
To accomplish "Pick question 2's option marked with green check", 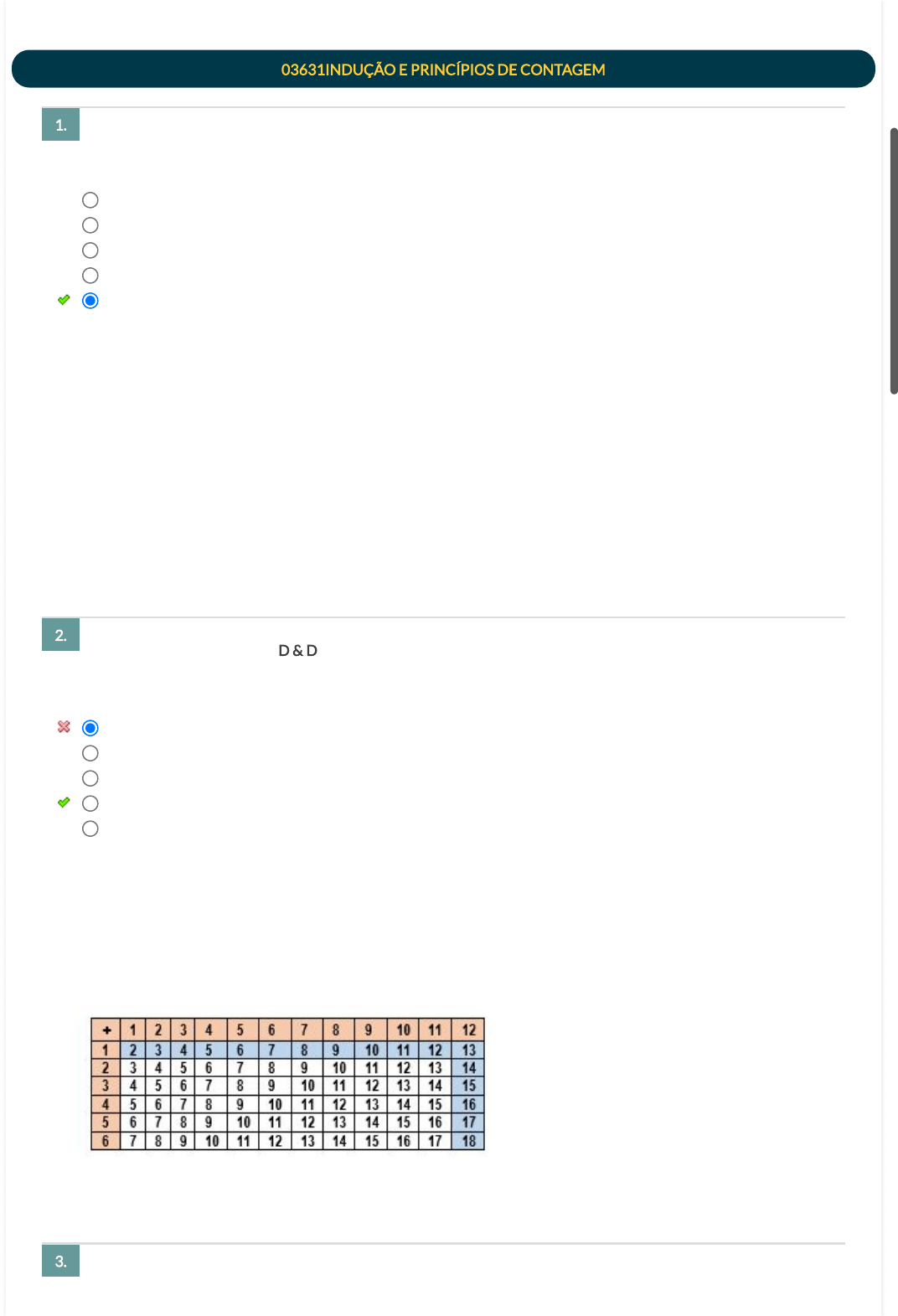I will (90, 803).
